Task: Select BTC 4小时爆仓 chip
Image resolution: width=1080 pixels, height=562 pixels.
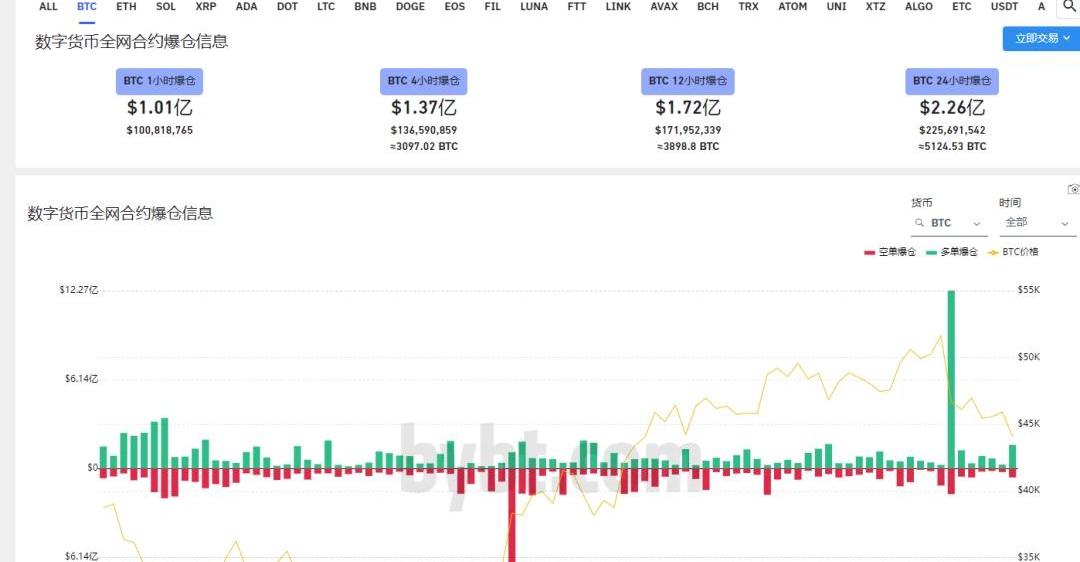Action: point(424,81)
